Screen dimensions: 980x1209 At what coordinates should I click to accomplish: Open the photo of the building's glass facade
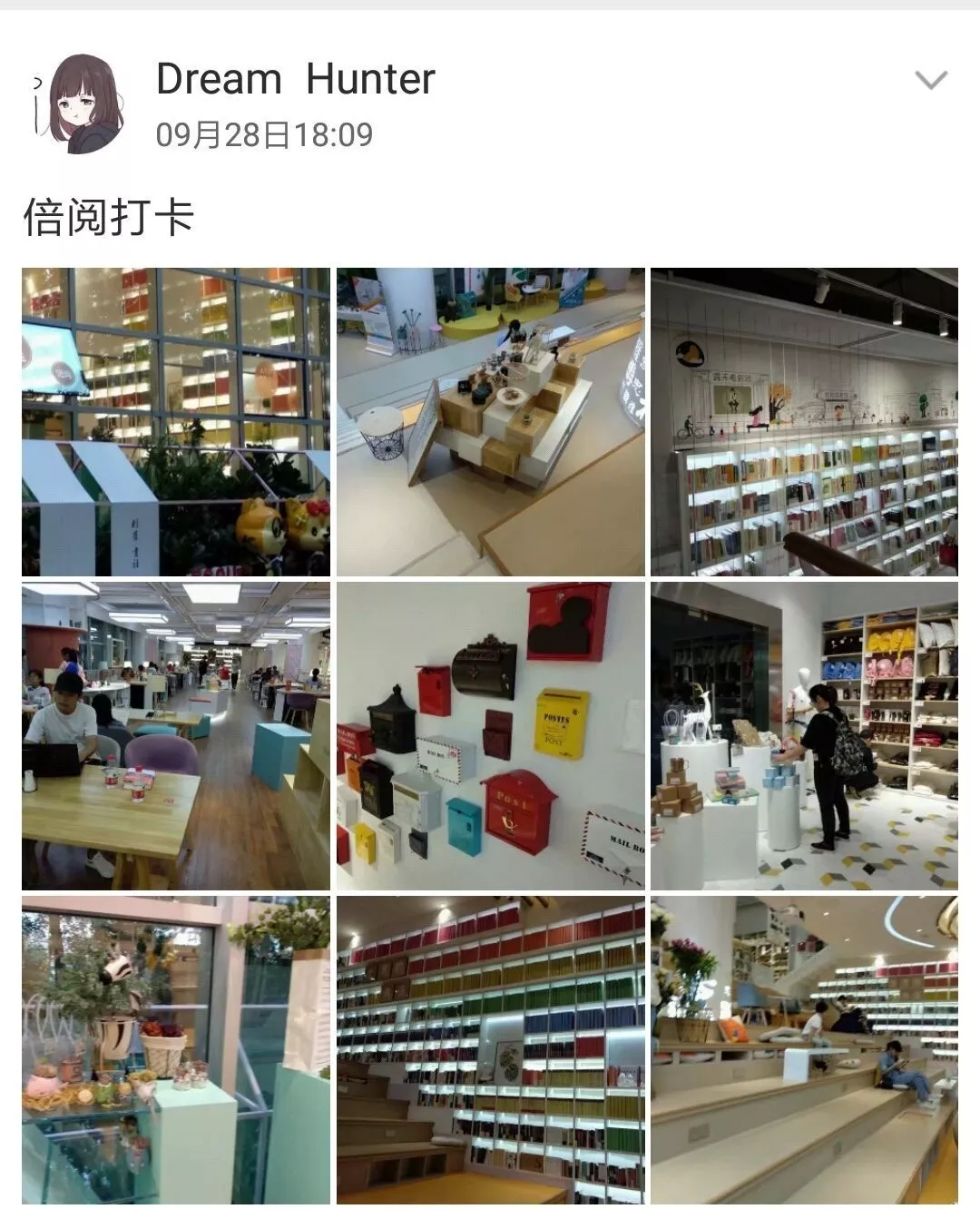[x=176, y=421]
